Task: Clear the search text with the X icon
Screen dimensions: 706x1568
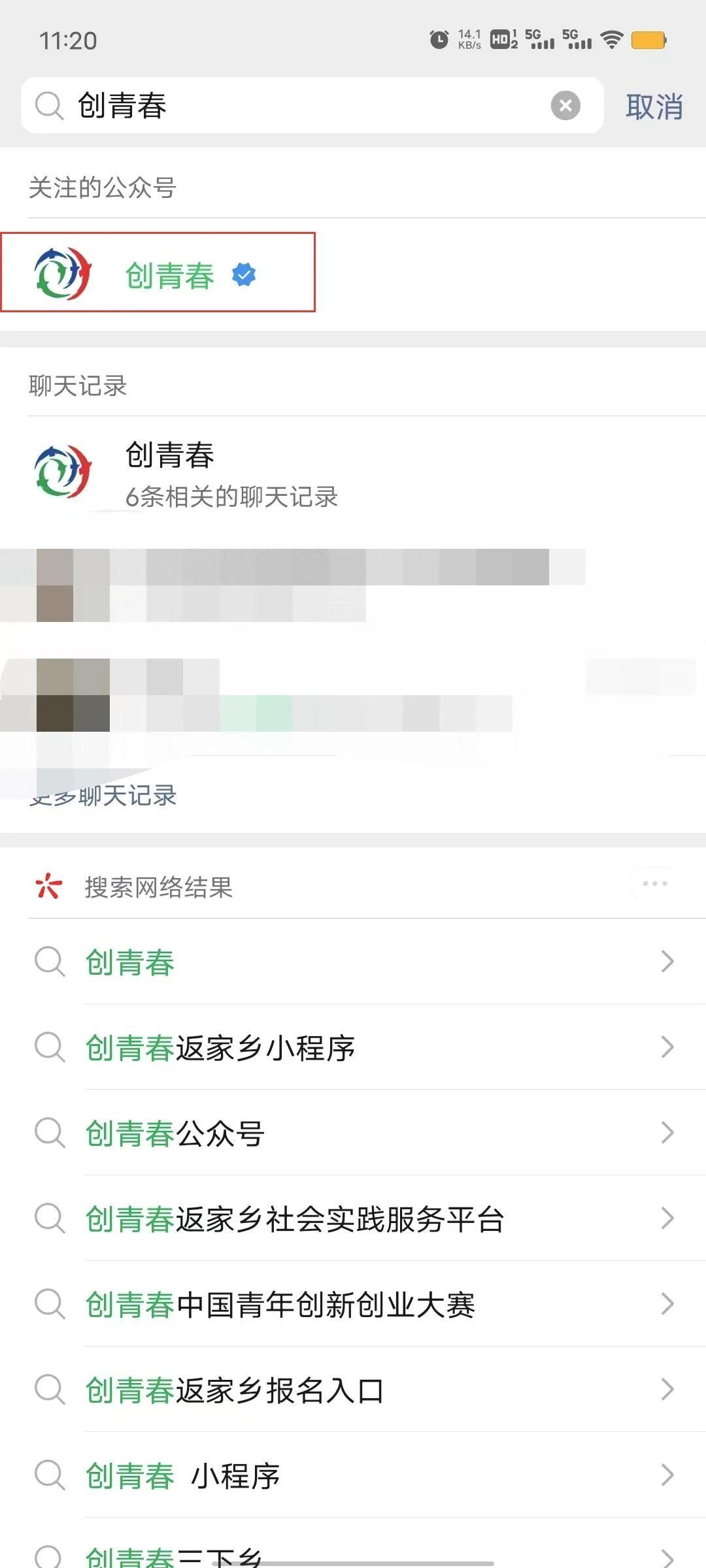Action: (565, 106)
